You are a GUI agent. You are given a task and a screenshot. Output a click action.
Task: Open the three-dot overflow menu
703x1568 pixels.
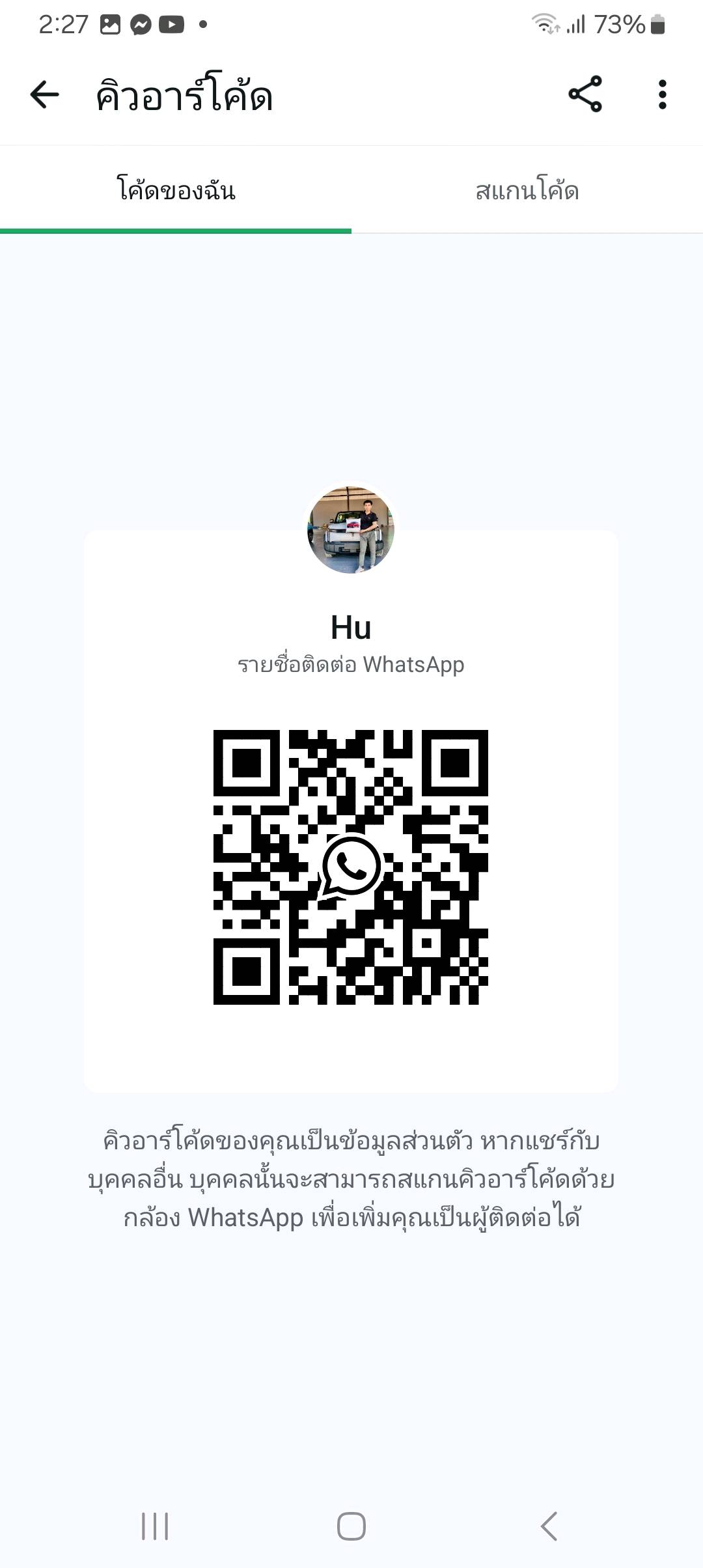click(662, 95)
